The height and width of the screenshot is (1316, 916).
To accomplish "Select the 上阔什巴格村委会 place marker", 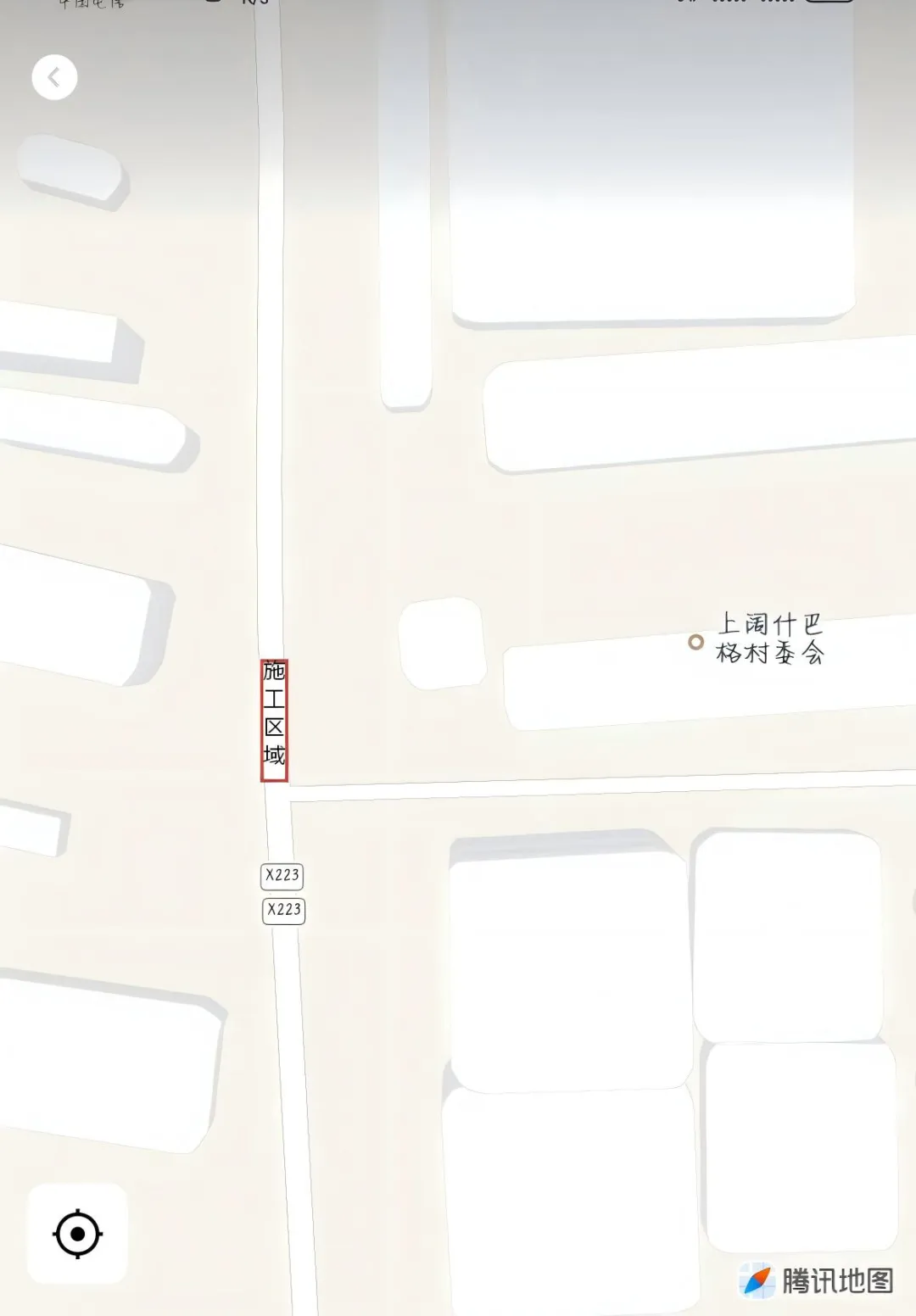I will (x=696, y=642).
